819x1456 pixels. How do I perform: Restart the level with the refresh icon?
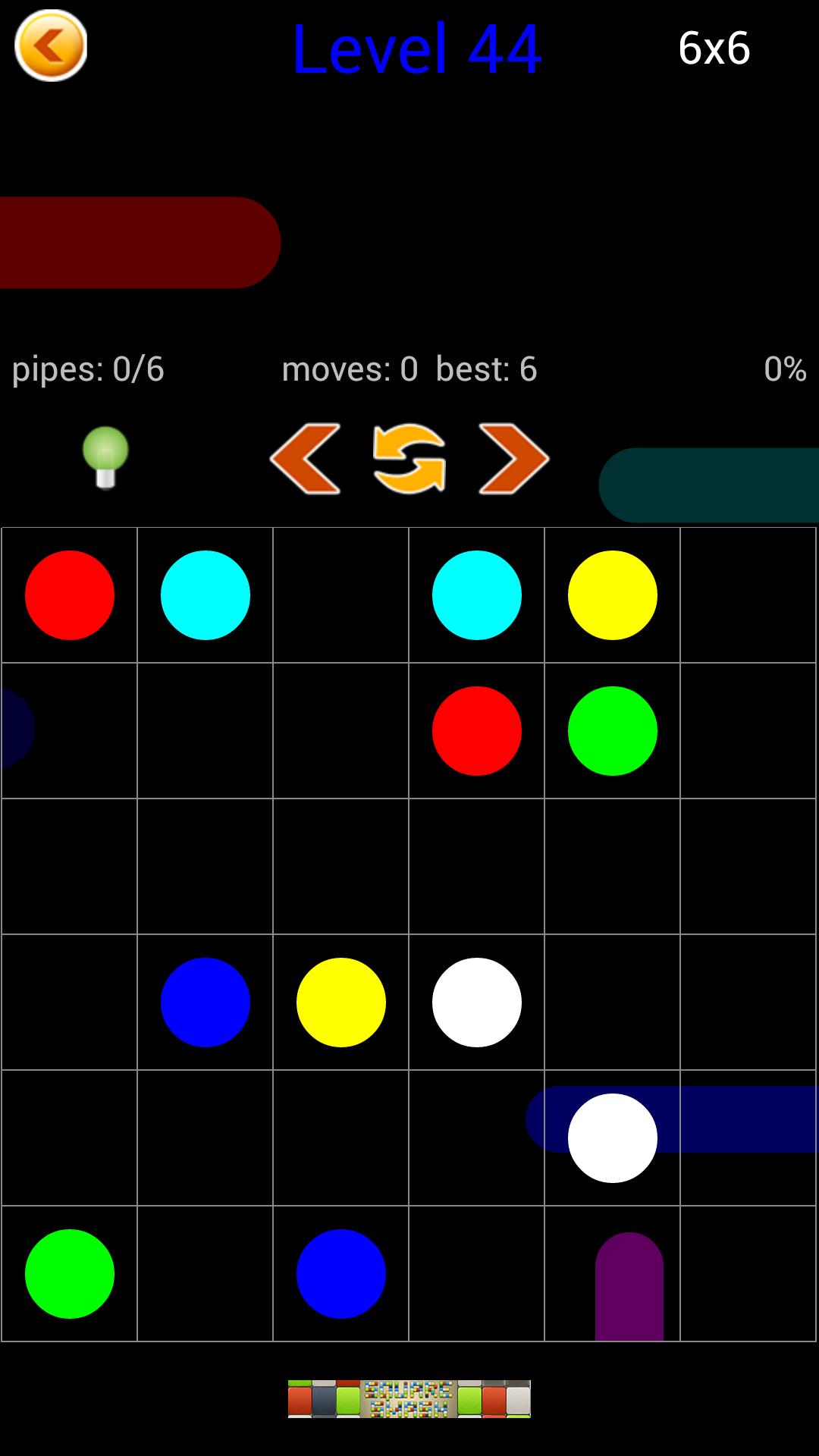[409, 459]
